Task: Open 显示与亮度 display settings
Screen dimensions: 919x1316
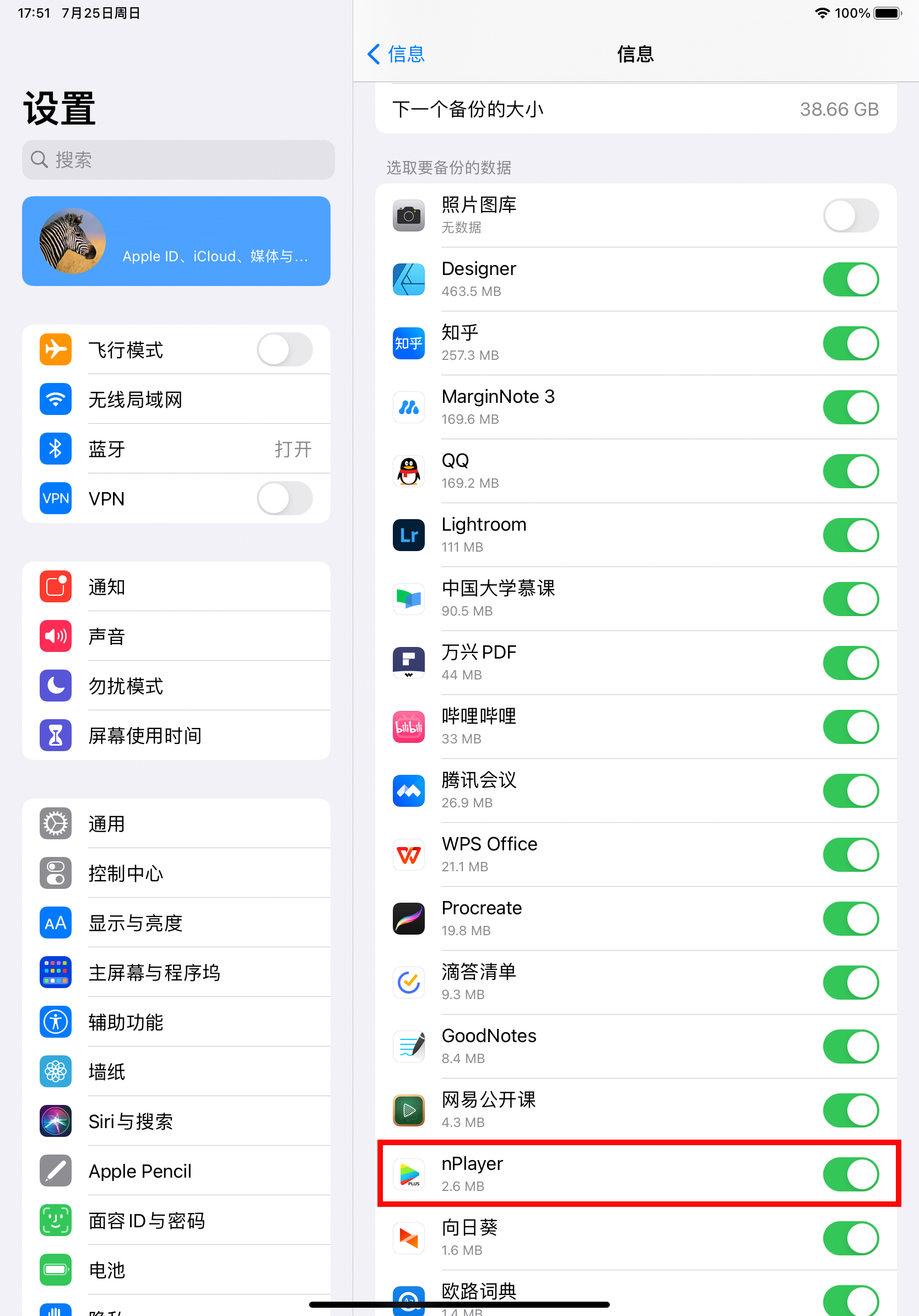Action: click(x=176, y=923)
